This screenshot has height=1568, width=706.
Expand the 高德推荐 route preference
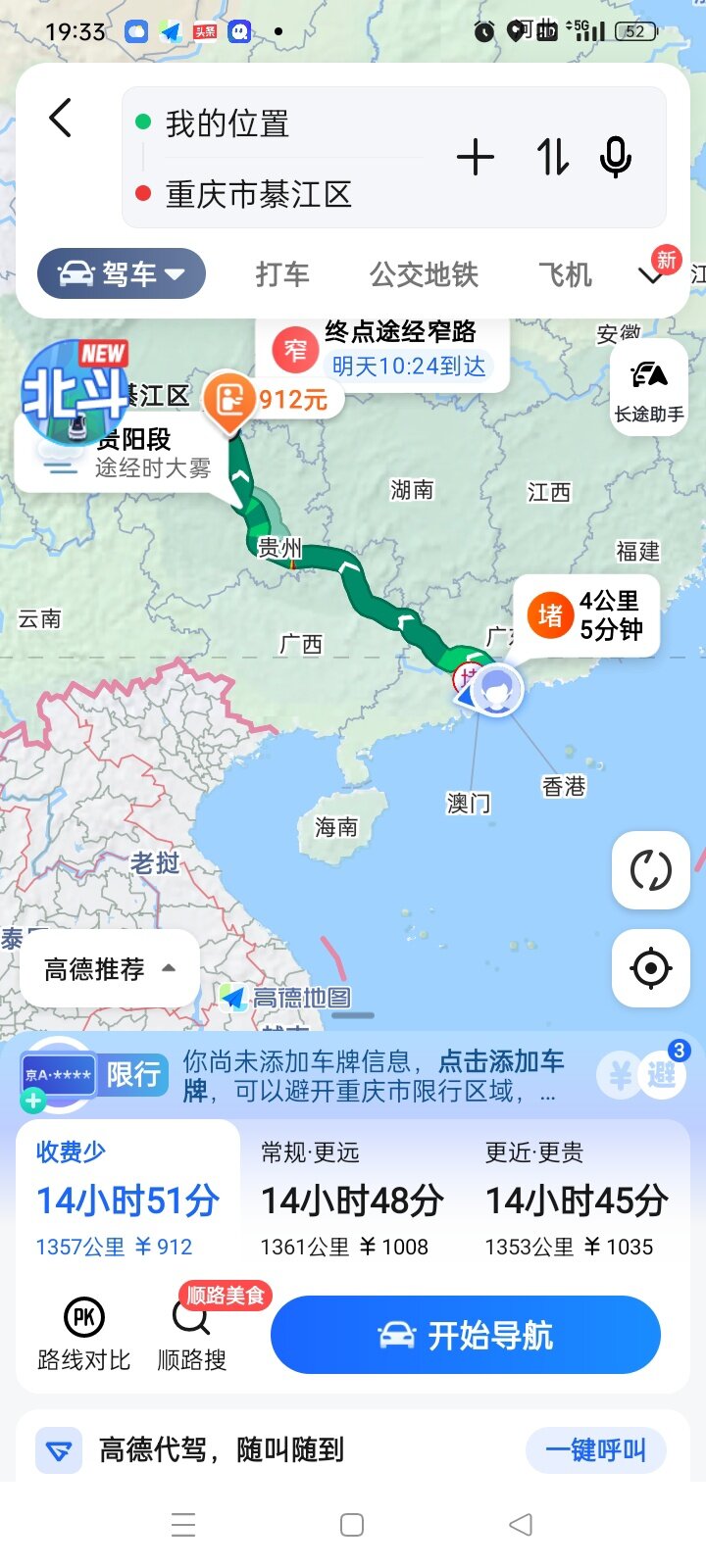110,969
